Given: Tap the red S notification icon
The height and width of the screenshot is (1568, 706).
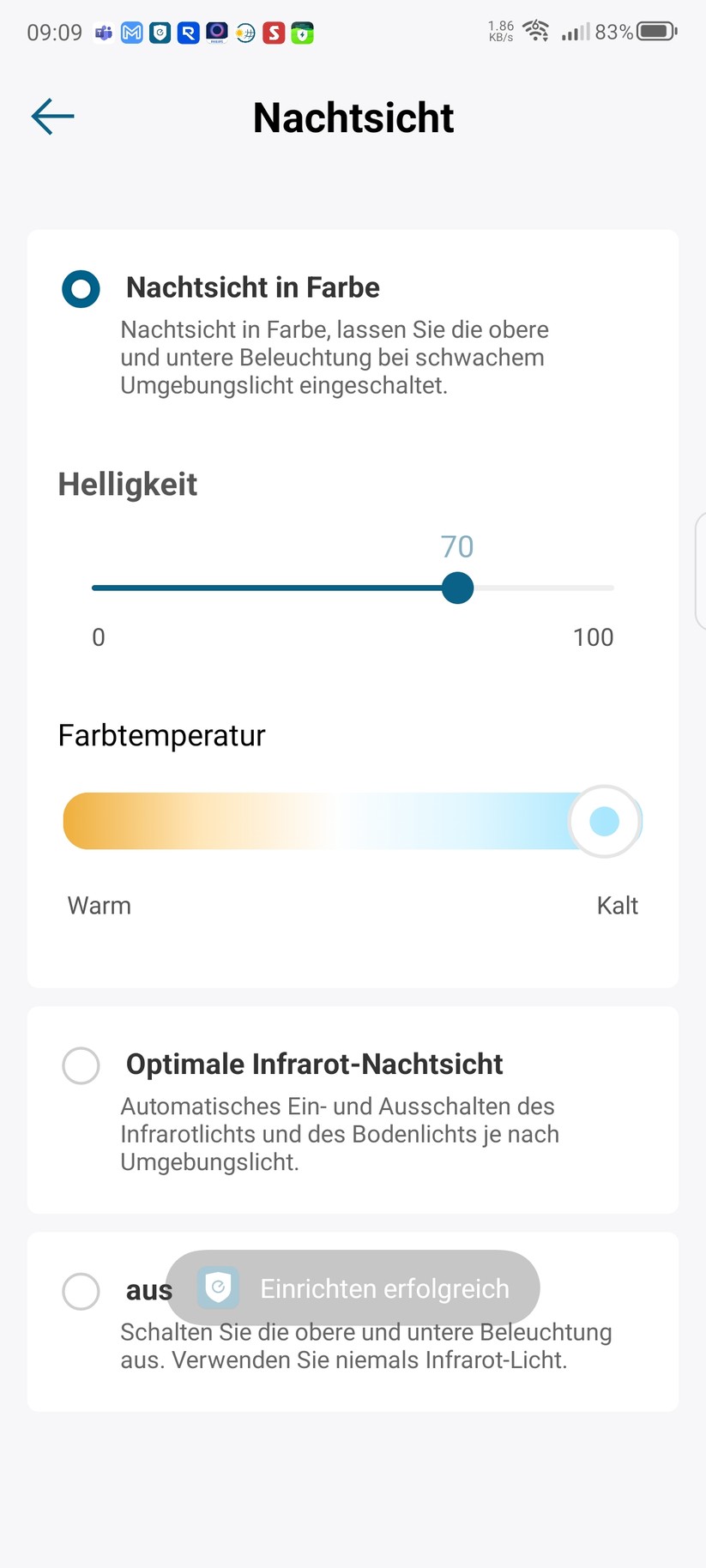Looking at the screenshot, I should click(274, 33).
